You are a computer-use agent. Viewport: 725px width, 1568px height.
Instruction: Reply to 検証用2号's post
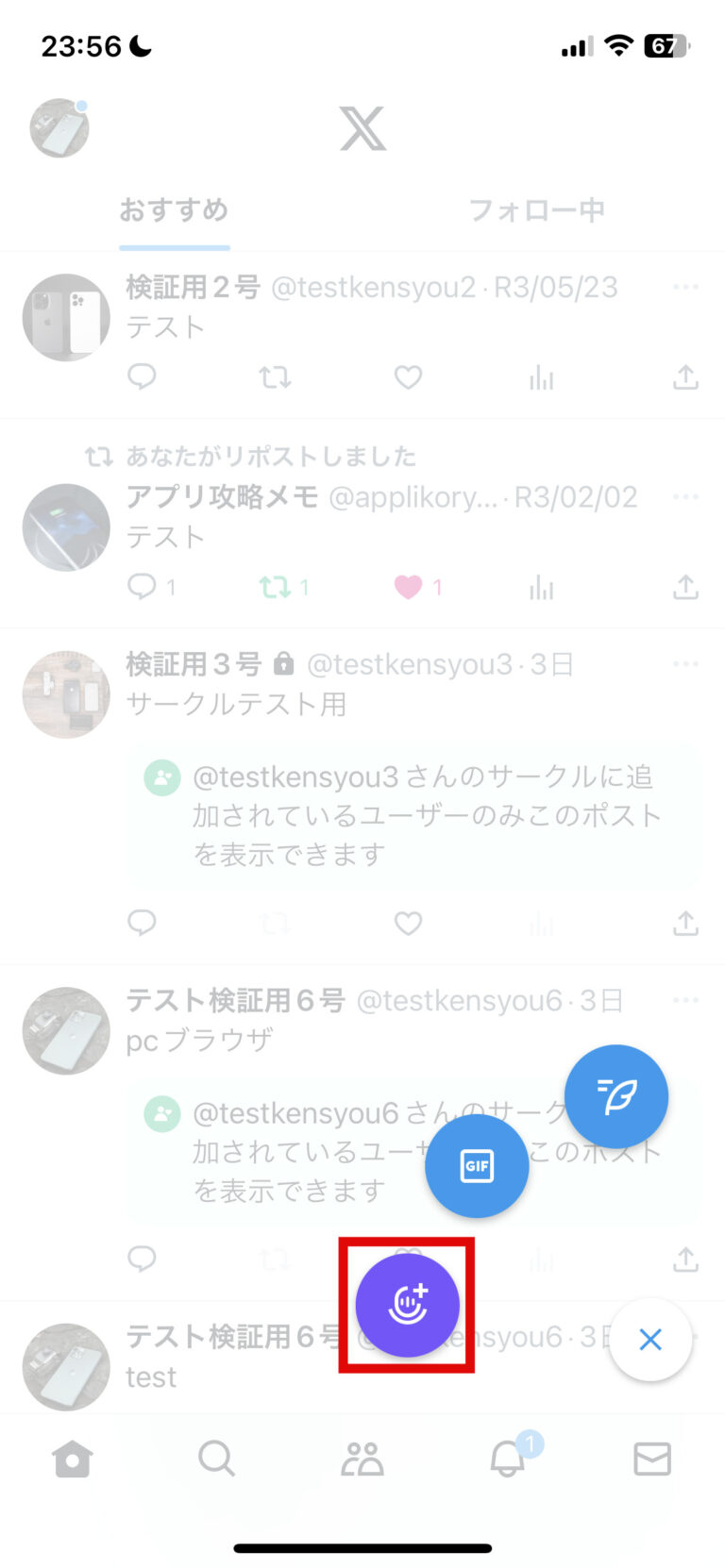pyautogui.click(x=142, y=377)
